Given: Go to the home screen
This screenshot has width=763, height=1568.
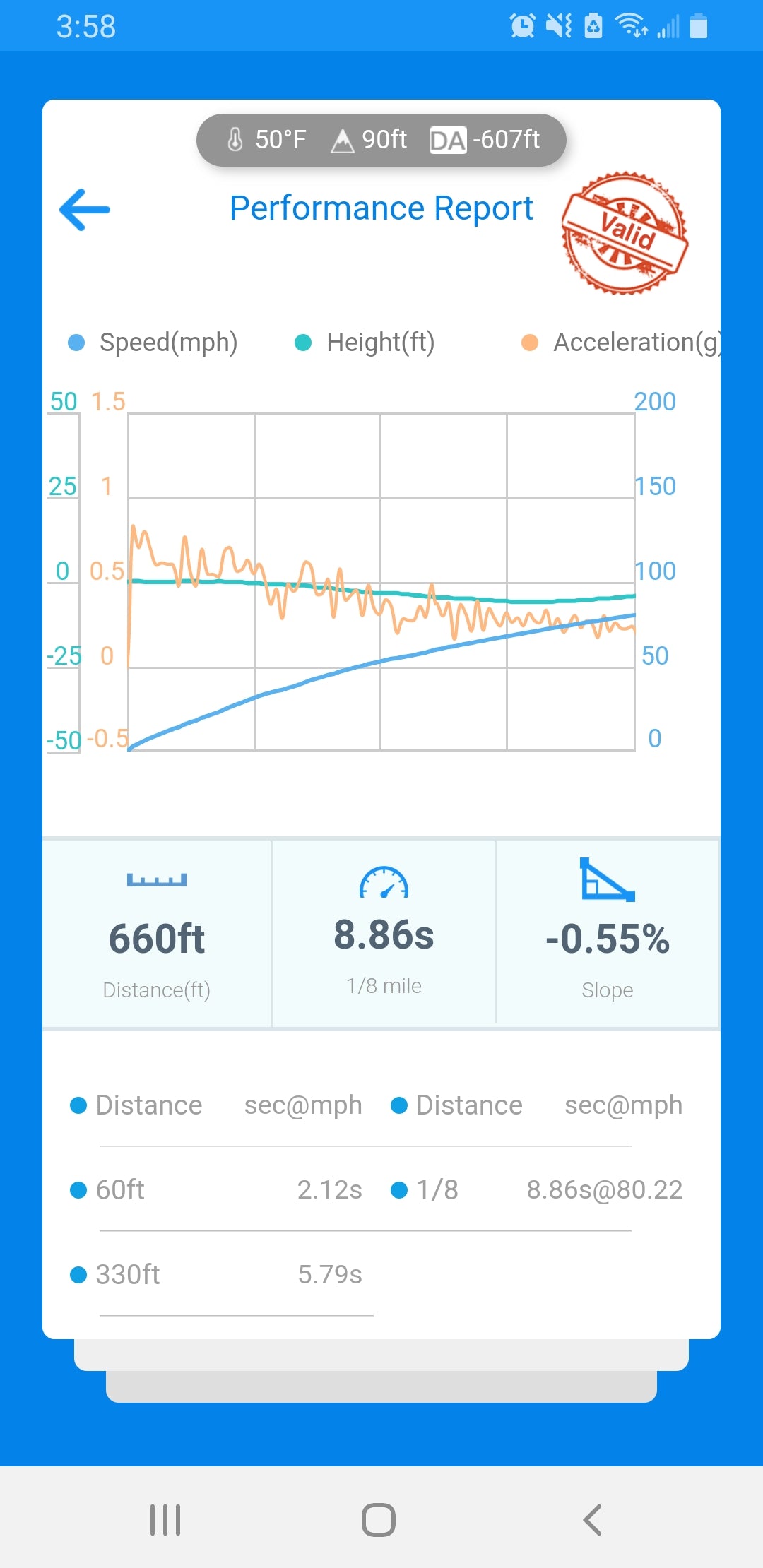Looking at the screenshot, I should coord(379,1519).
